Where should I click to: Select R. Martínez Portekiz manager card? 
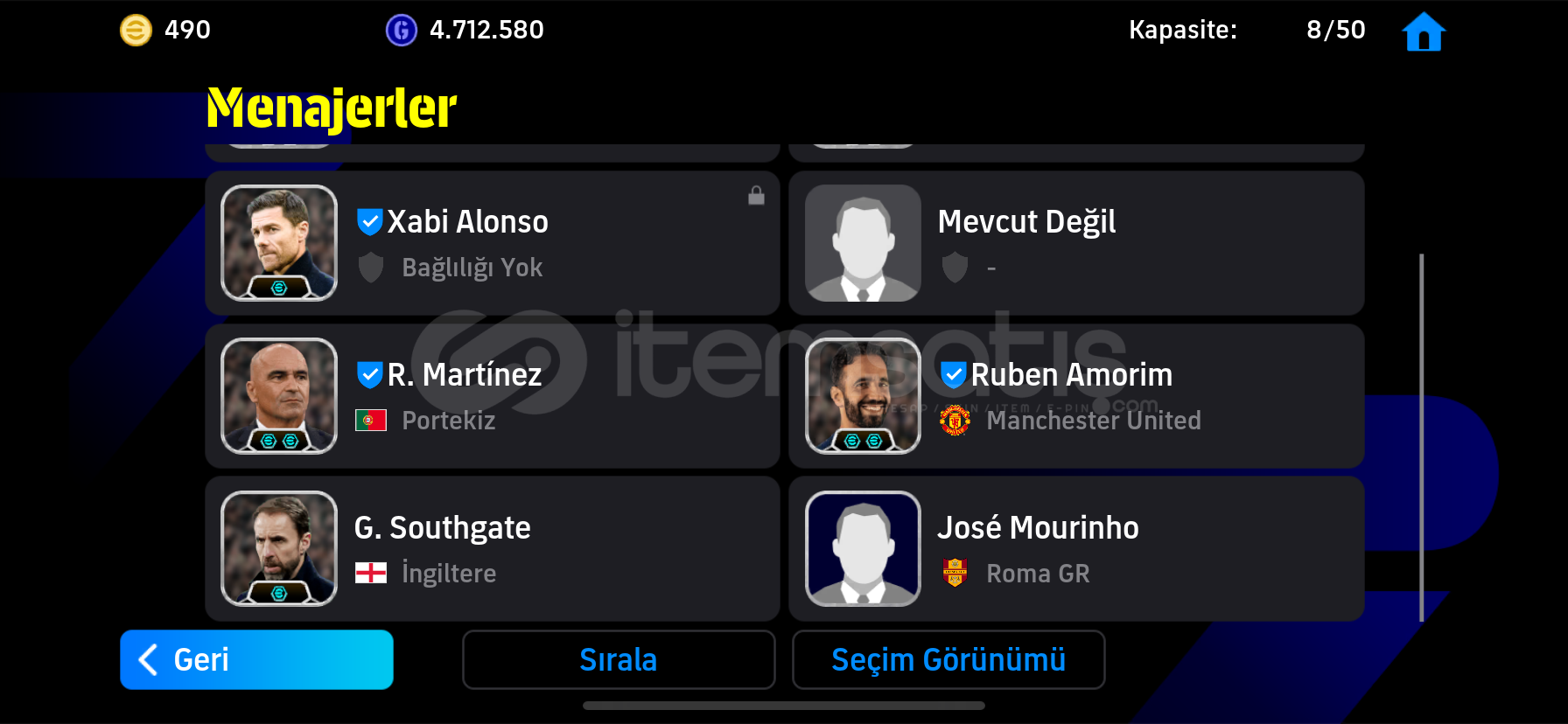tap(492, 396)
